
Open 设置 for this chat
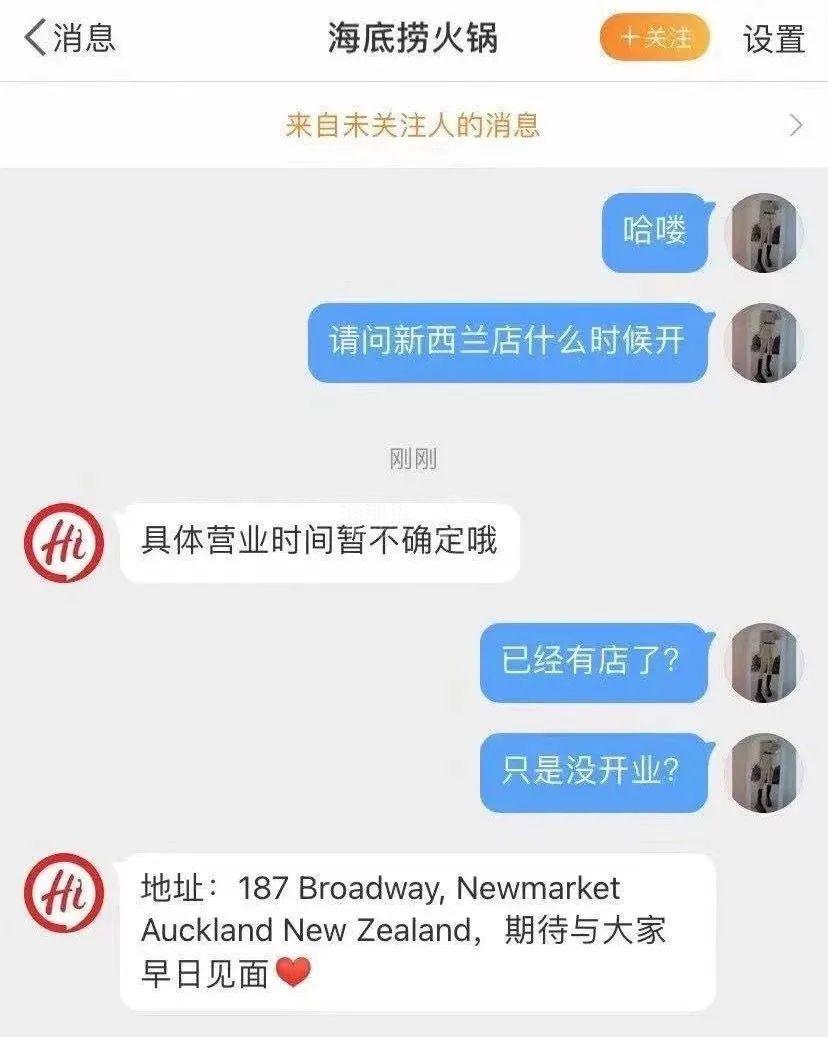773,39
